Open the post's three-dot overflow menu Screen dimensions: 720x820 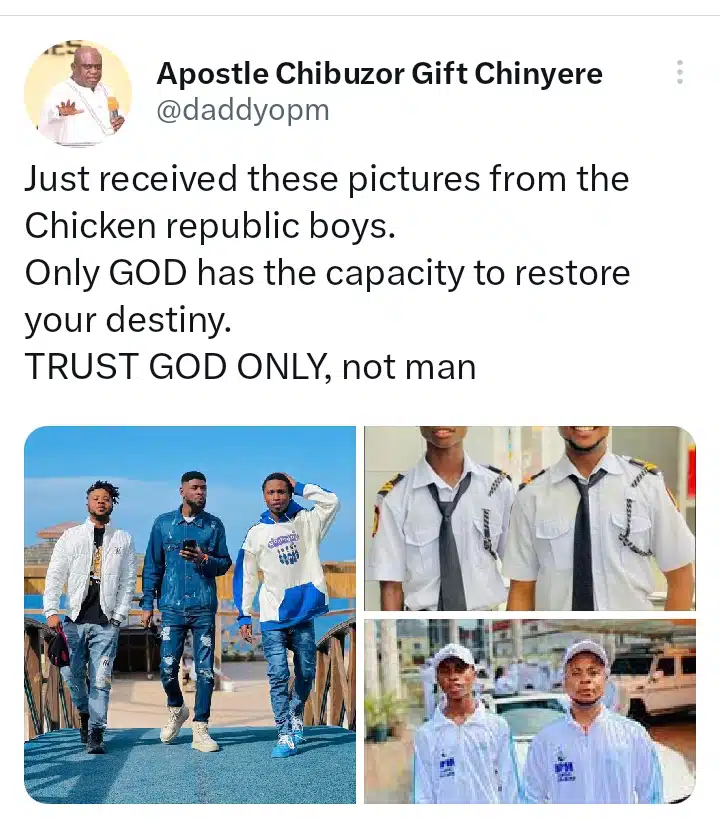tap(680, 72)
